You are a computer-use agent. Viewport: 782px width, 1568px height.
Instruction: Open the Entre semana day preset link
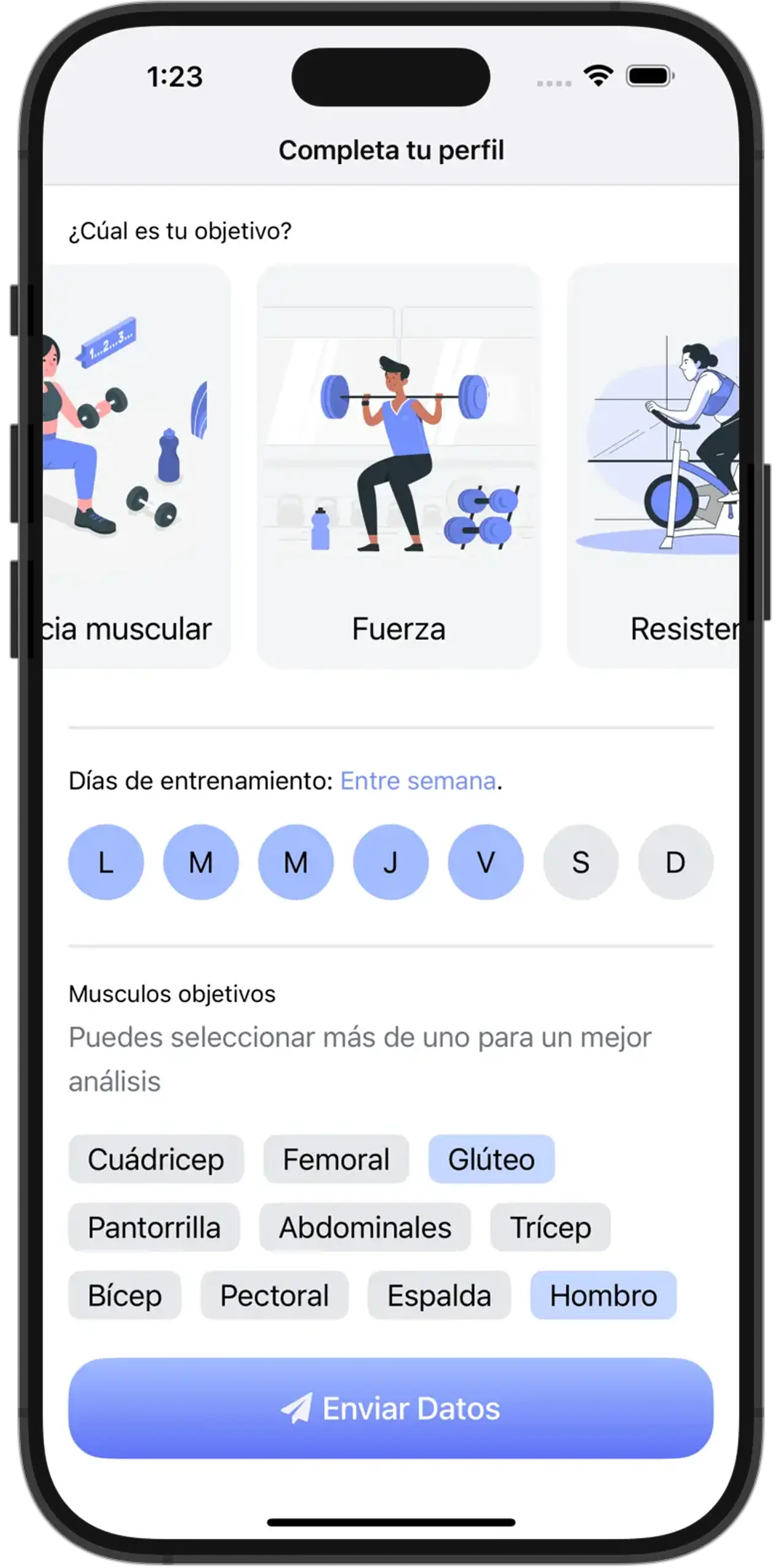click(x=419, y=780)
